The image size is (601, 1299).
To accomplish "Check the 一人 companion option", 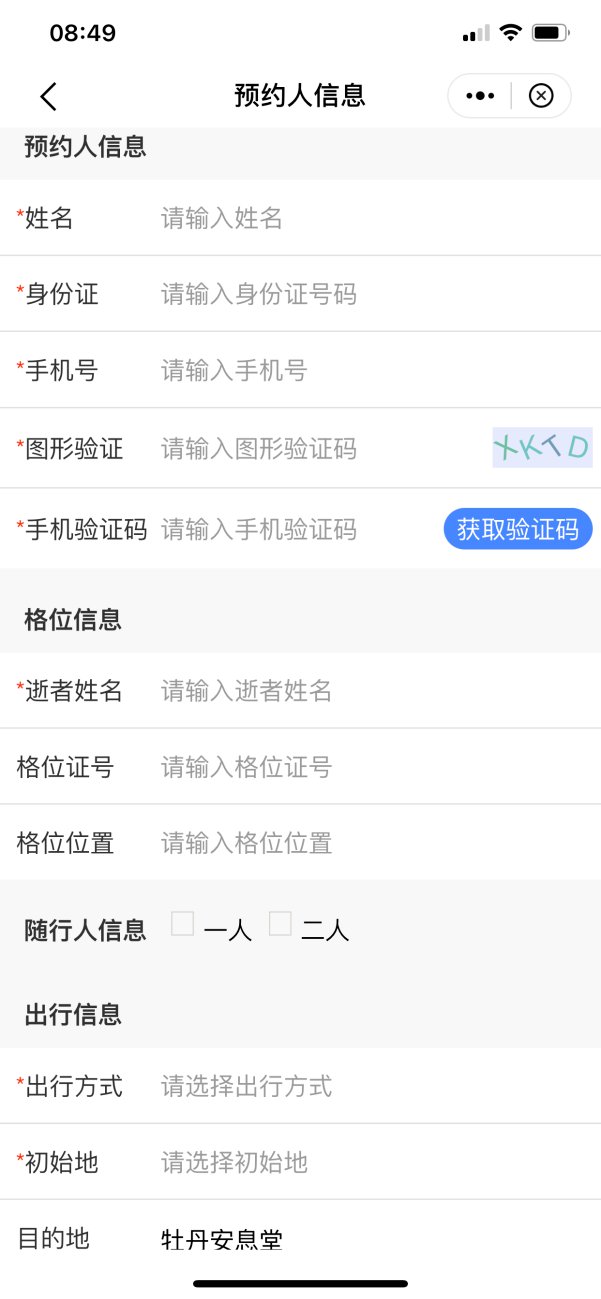I will coord(183,925).
